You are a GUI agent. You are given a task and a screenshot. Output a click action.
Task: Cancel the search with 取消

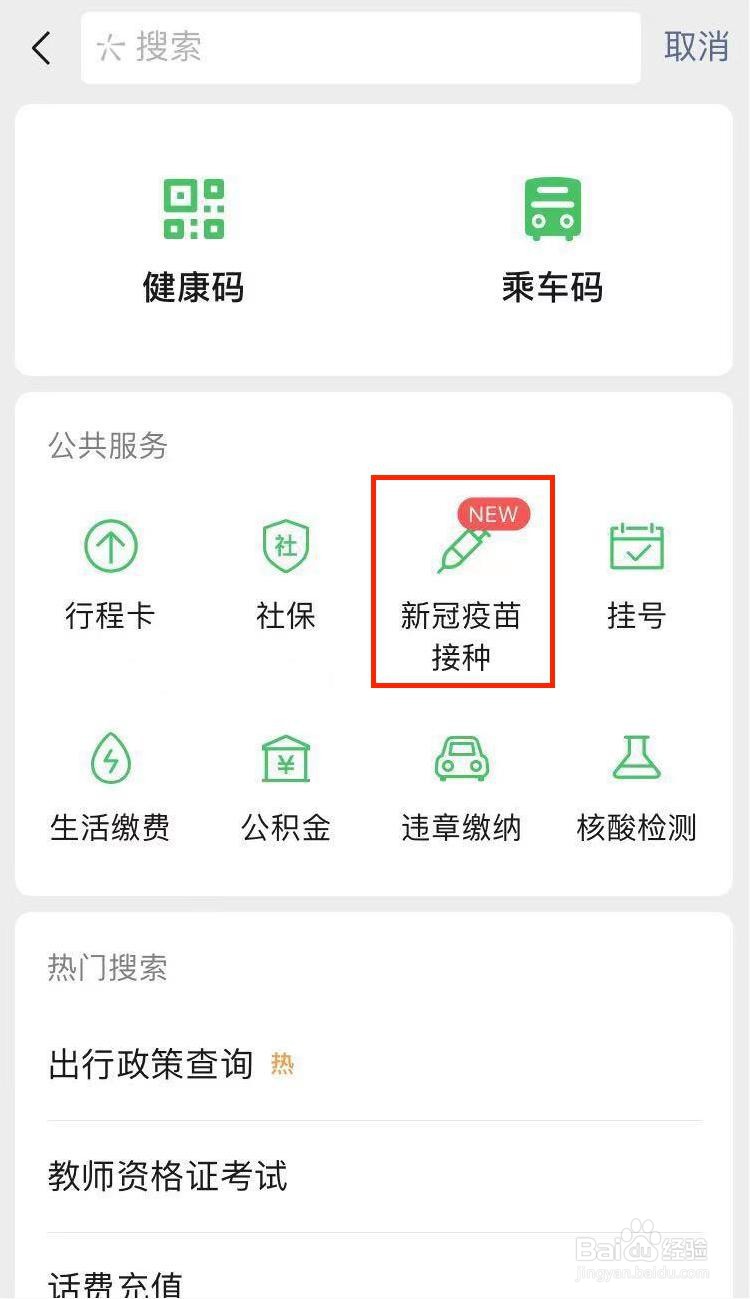coord(696,47)
